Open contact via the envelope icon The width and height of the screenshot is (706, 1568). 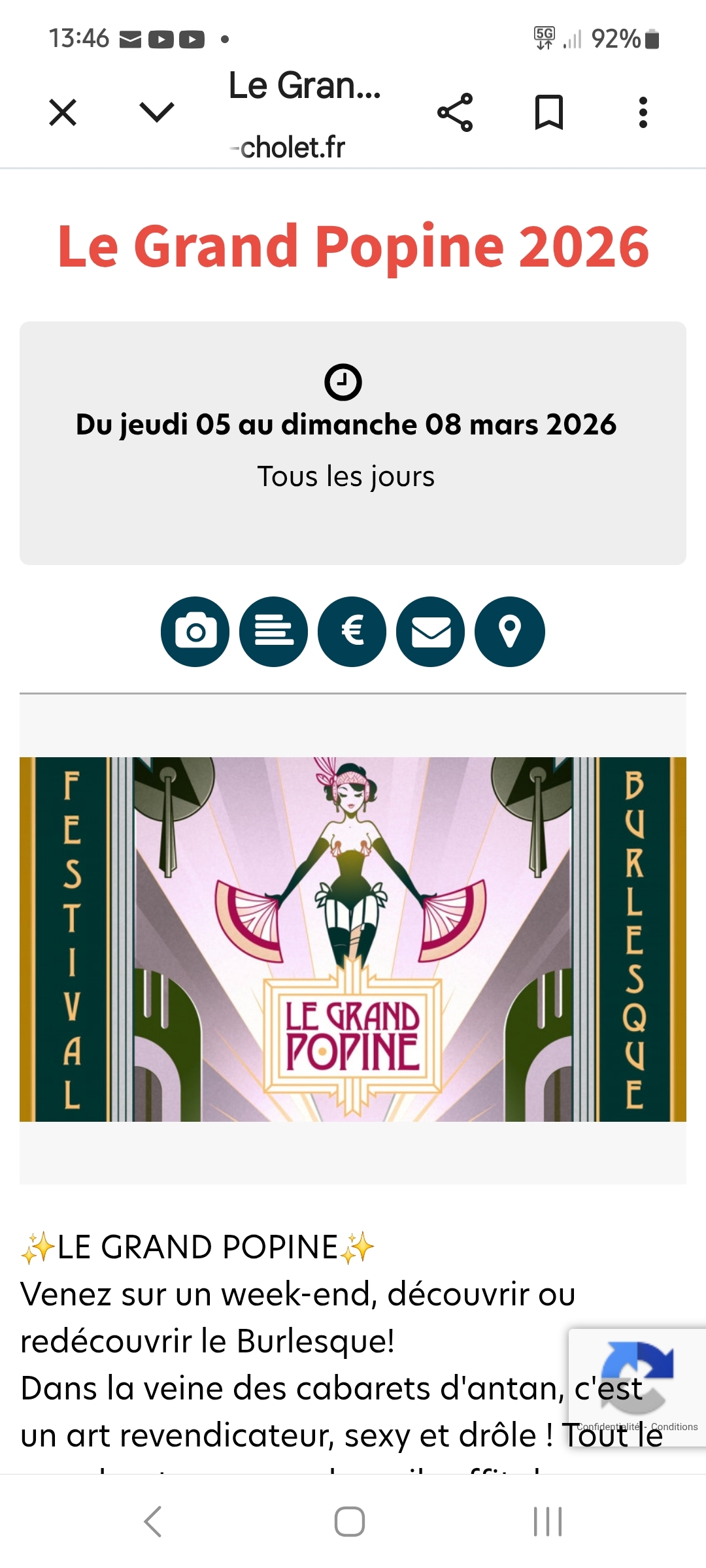tap(431, 631)
